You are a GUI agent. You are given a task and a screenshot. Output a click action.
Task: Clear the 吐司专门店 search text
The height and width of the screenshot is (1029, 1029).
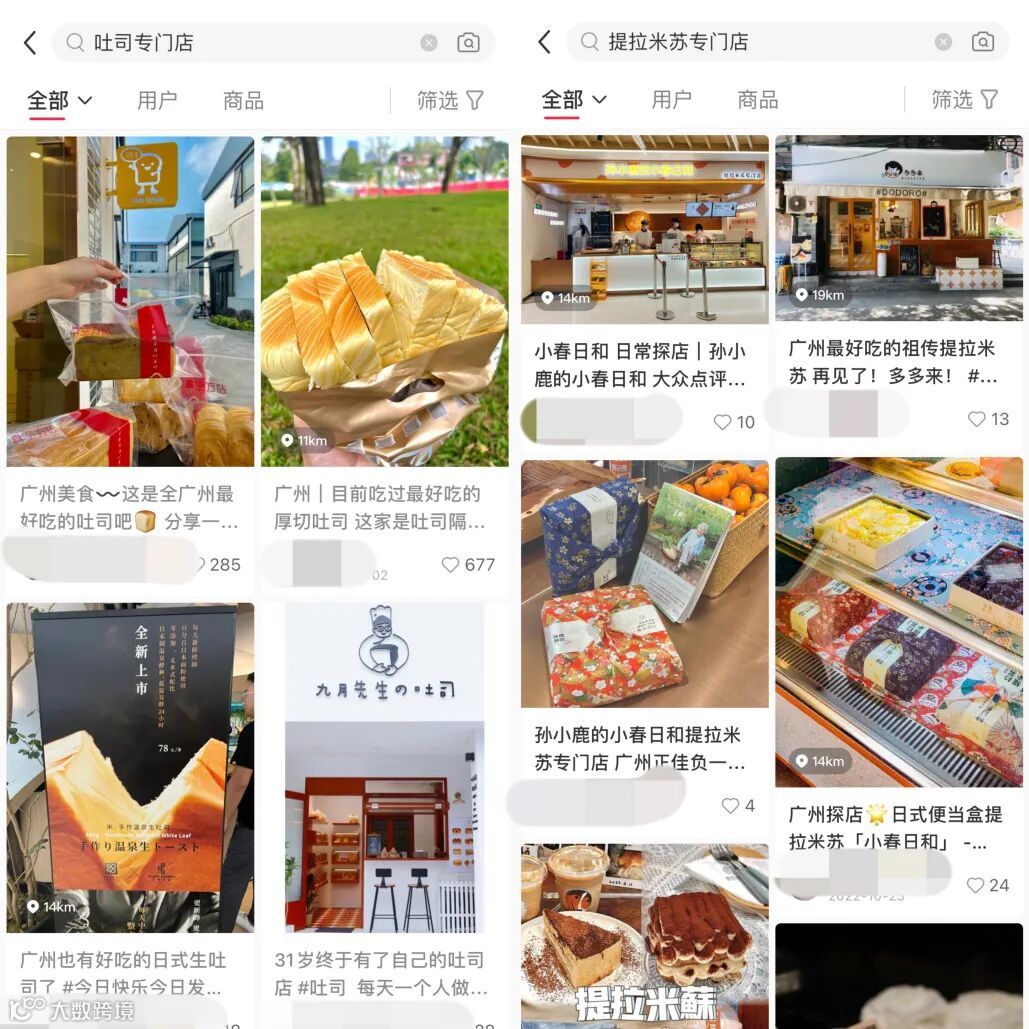tap(429, 42)
